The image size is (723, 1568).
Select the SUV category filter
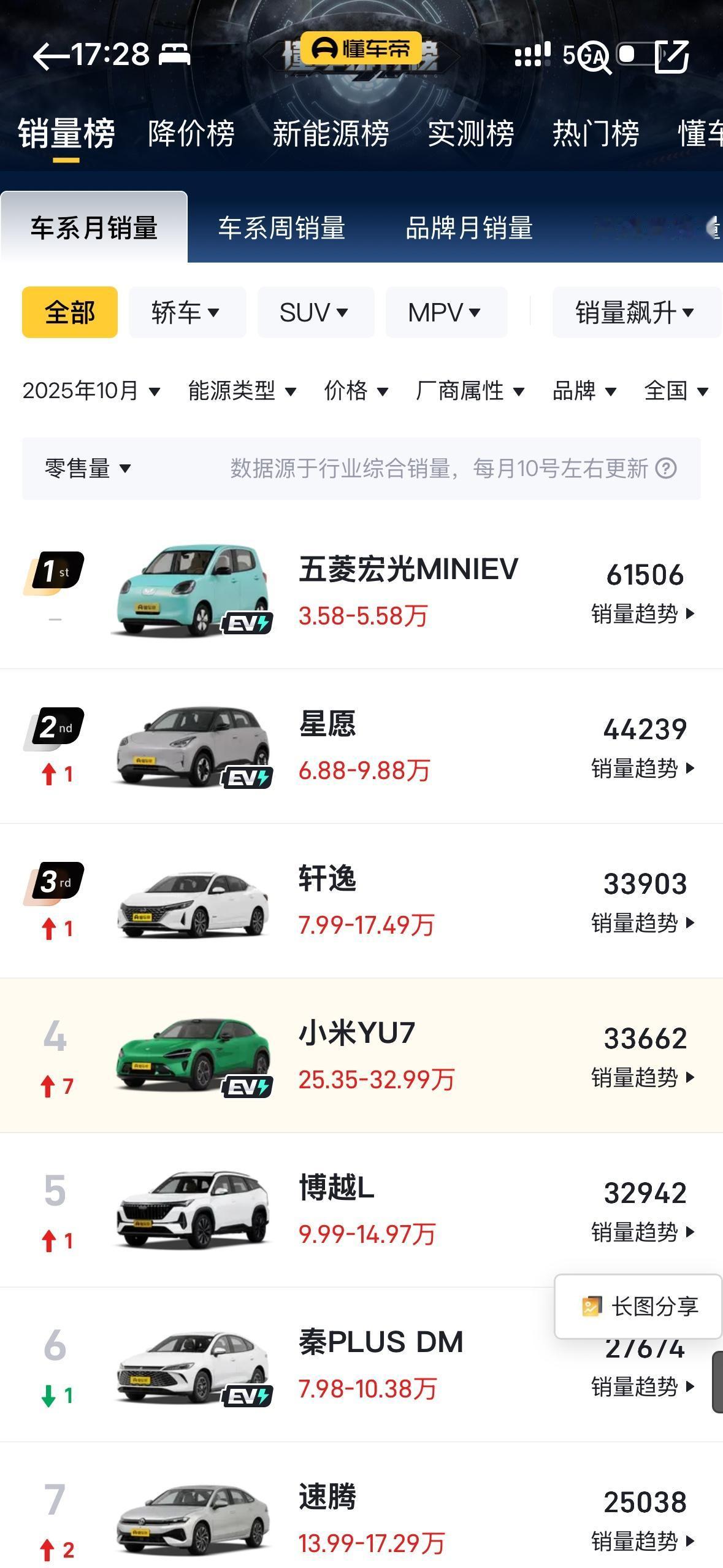(x=315, y=312)
